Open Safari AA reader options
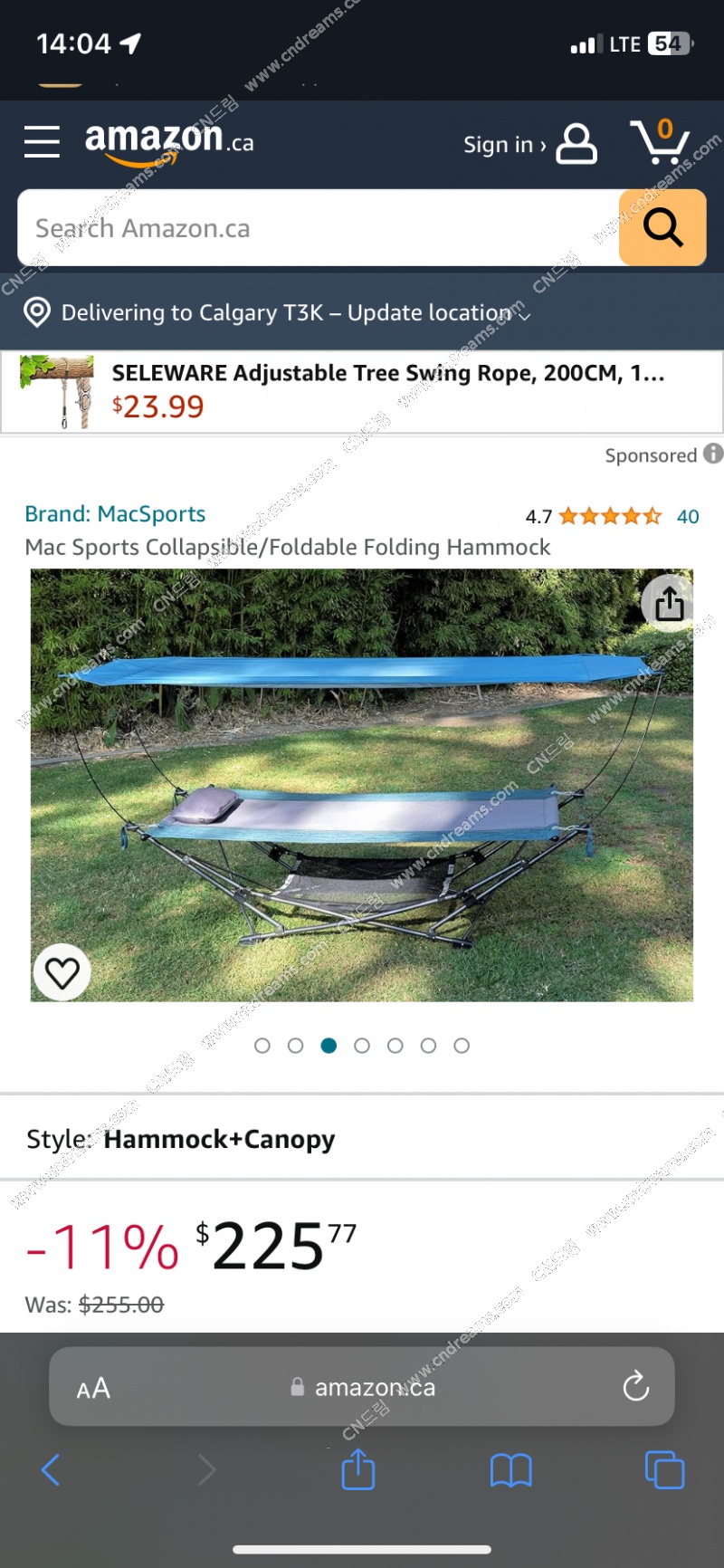This screenshot has width=724, height=1568. [x=93, y=1388]
